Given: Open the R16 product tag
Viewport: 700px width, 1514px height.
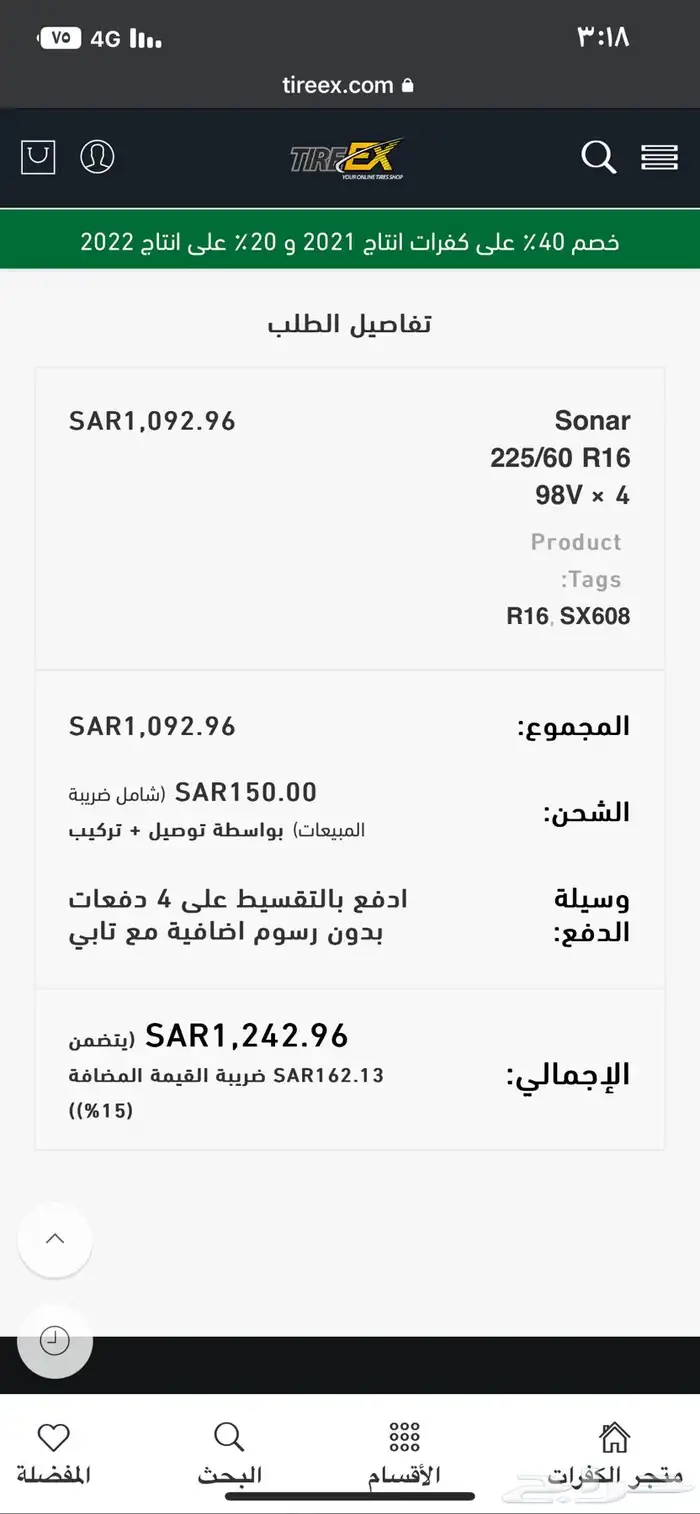Looking at the screenshot, I should point(527,616).
